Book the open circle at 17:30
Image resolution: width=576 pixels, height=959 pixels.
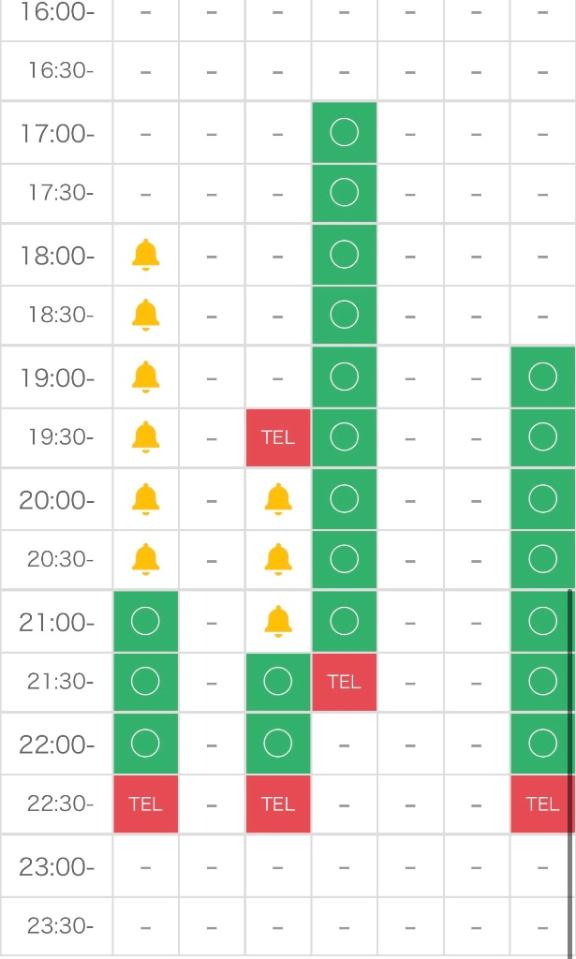pos(344,193)
